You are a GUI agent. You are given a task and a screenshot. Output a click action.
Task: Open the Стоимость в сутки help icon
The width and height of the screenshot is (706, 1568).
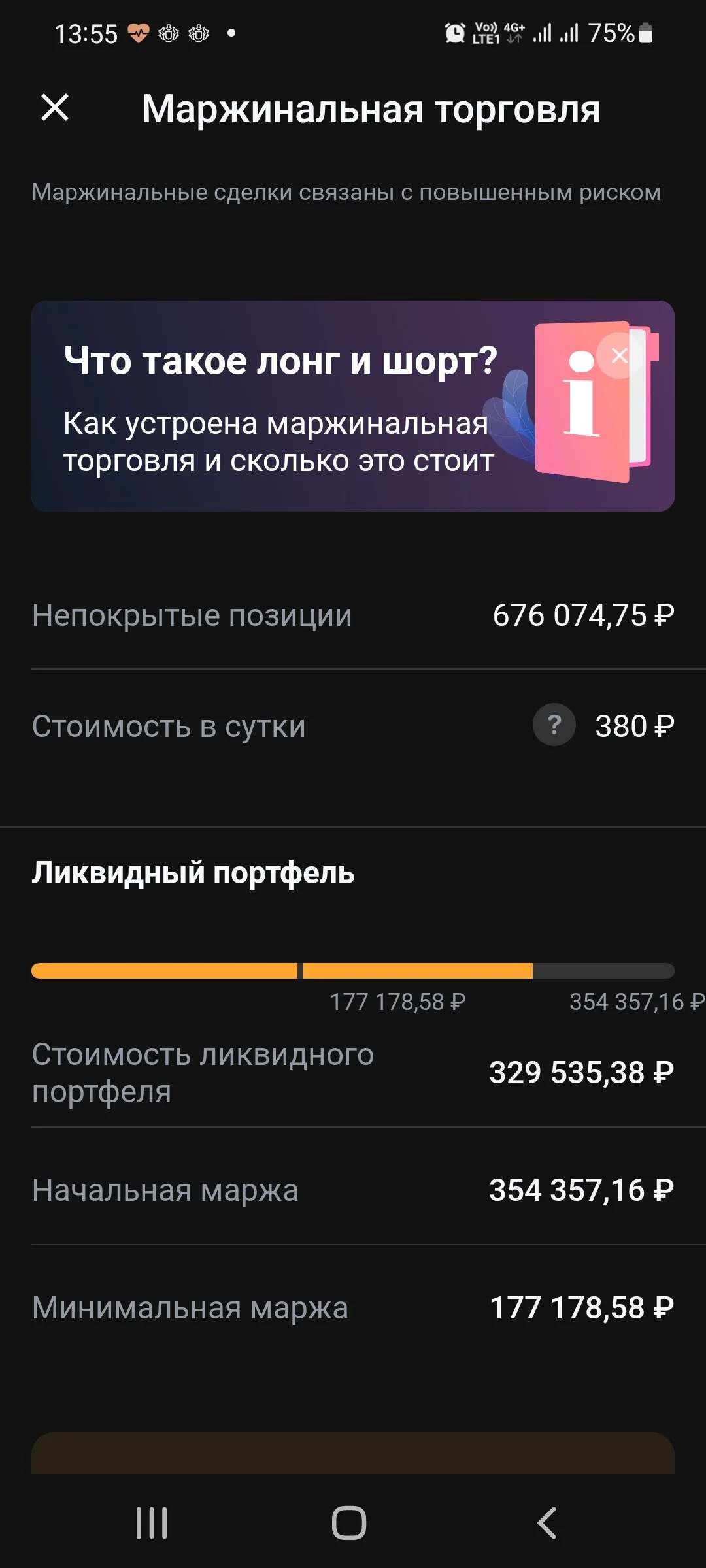[554, 725]
